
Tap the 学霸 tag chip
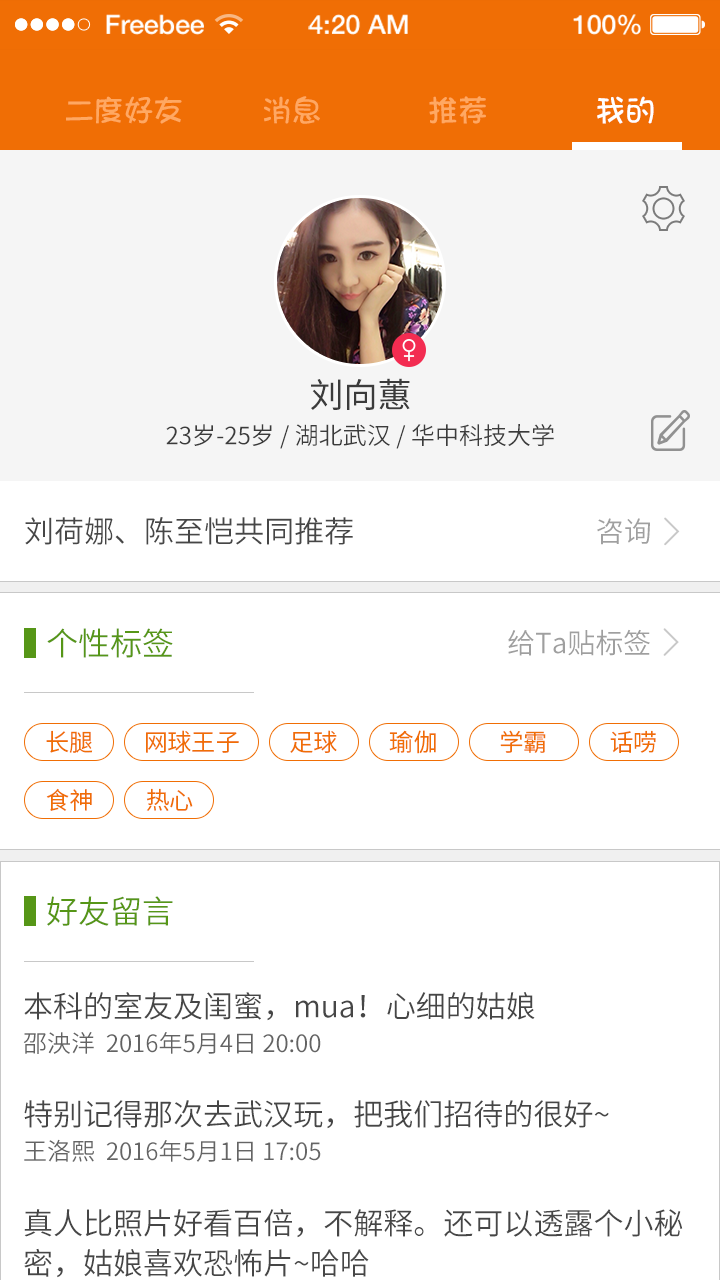[524, 743]
